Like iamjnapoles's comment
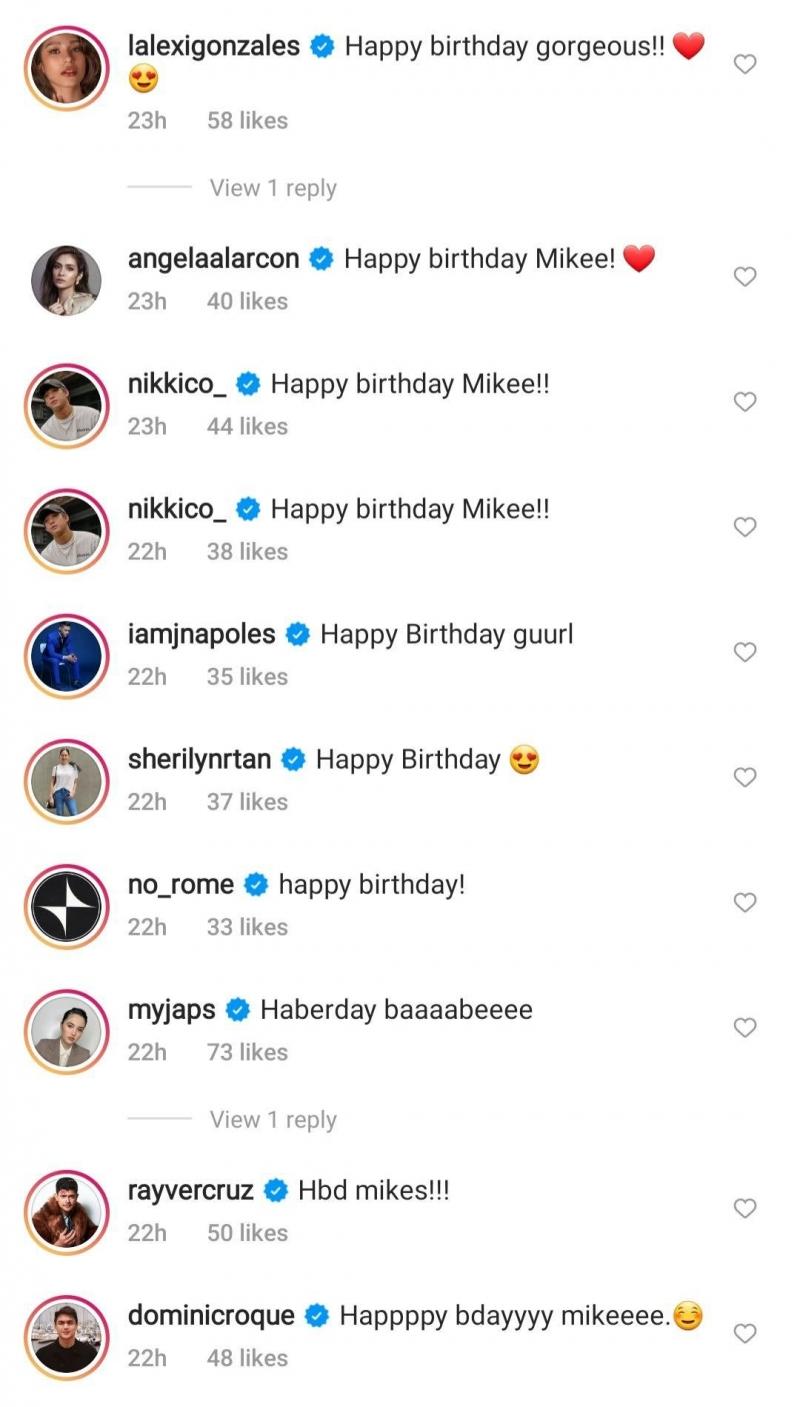800x1407 pixels. point(745,652)
